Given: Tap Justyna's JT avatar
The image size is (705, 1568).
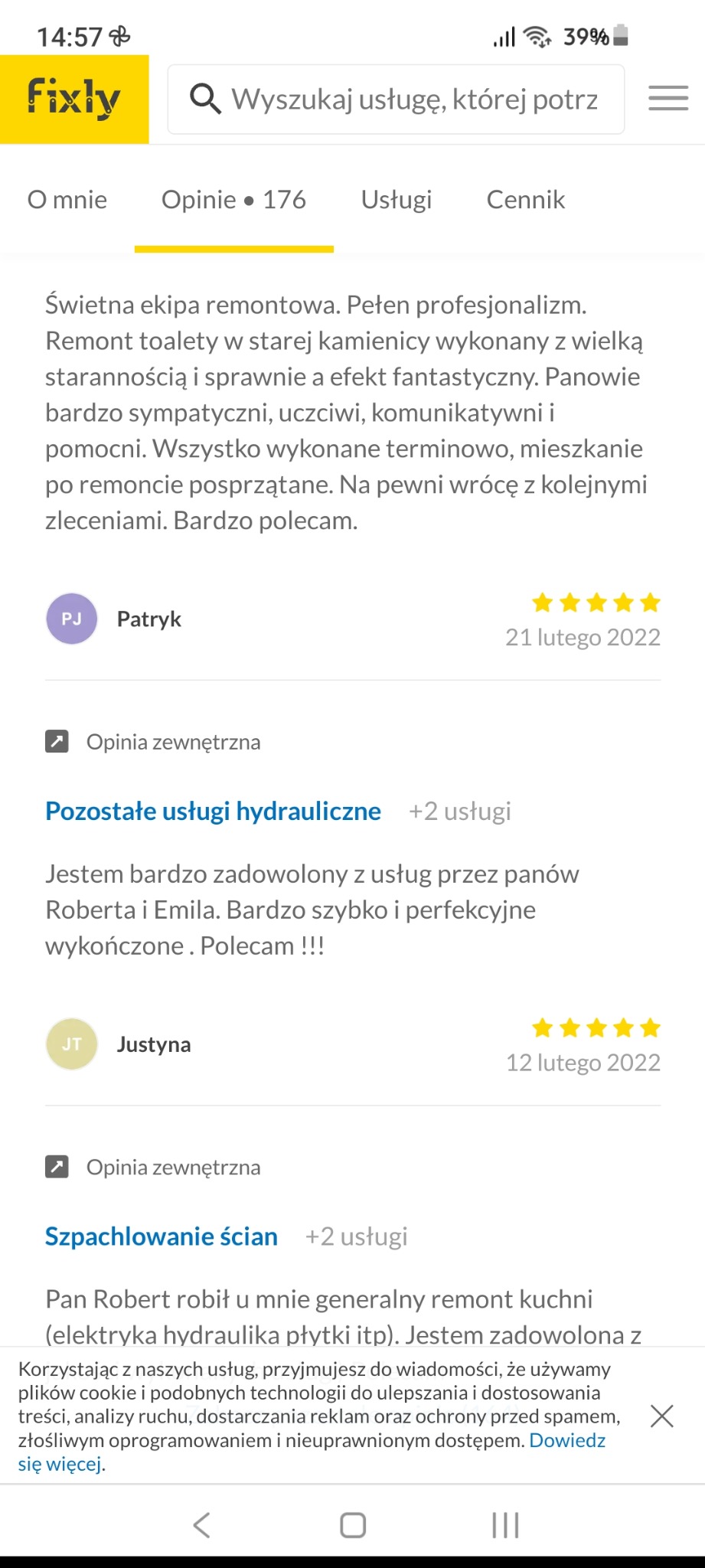Looking at the screenshot, I should [71, 1043].
